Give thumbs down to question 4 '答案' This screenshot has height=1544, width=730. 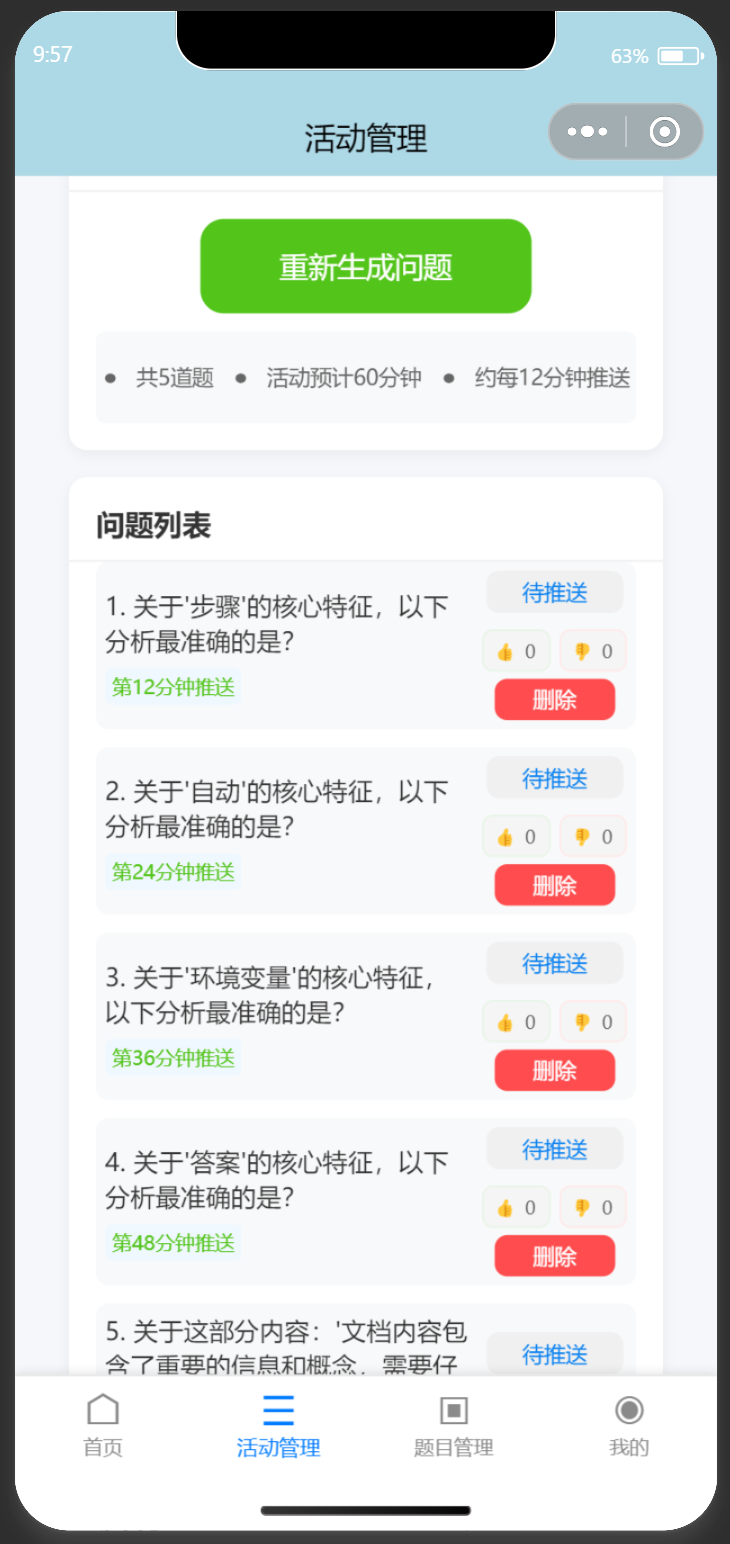pos(593,1208)
